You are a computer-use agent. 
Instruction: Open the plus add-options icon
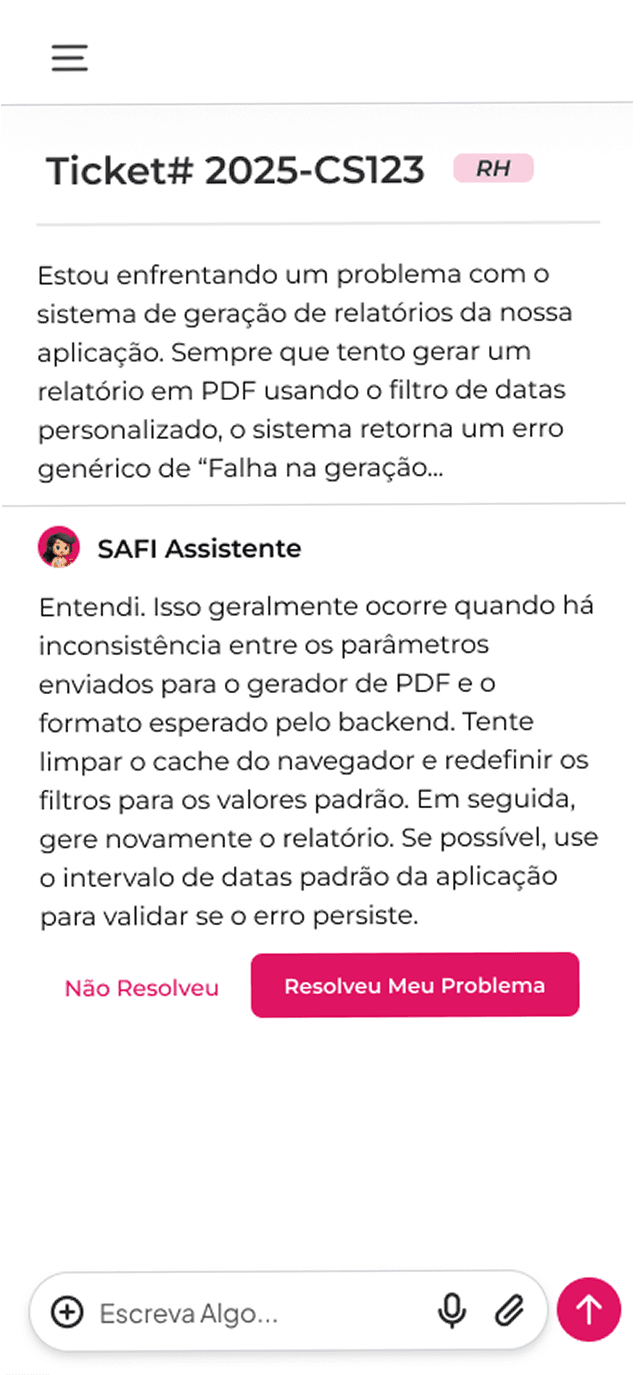[x=67, y=1311]
